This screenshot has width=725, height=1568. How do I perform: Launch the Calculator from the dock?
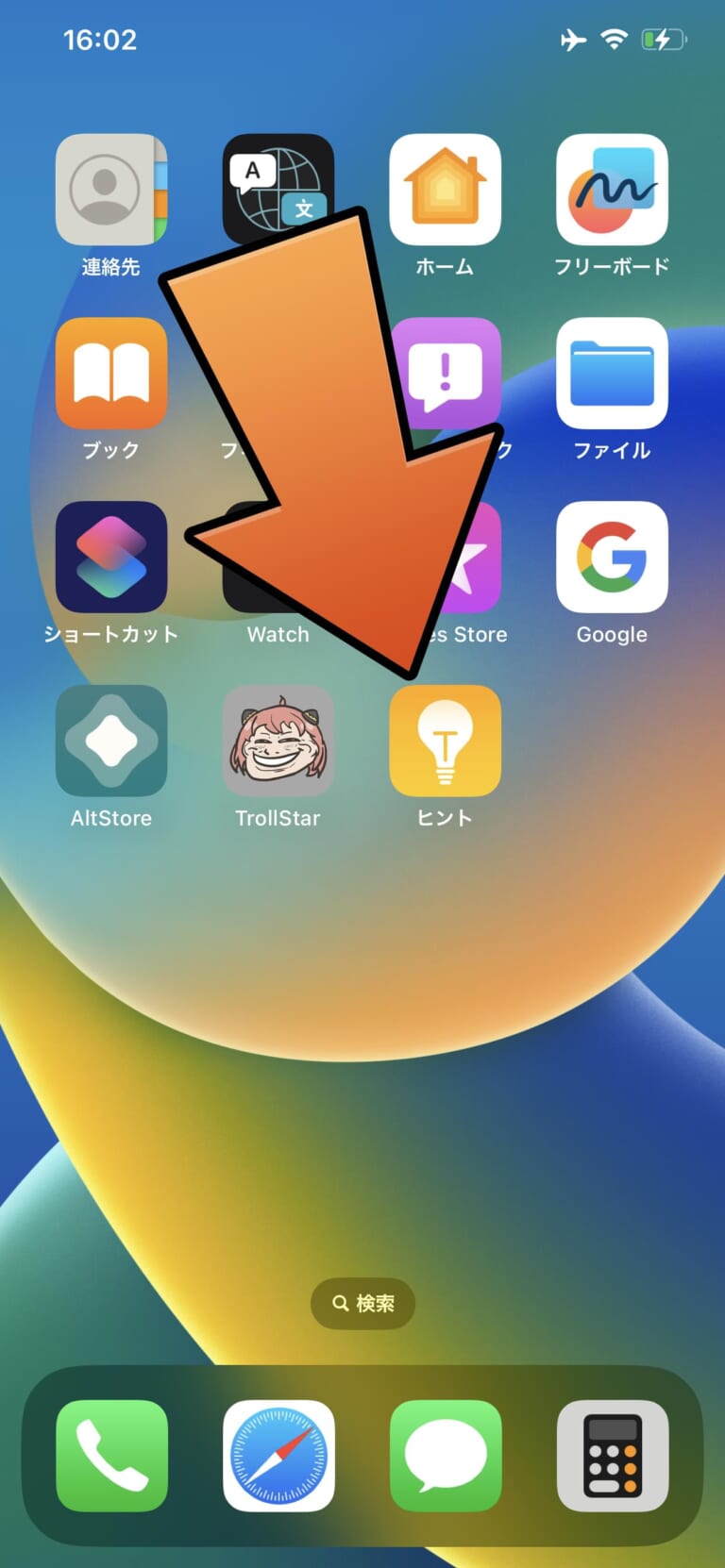pyautogui.click(x=612, y=1454)
